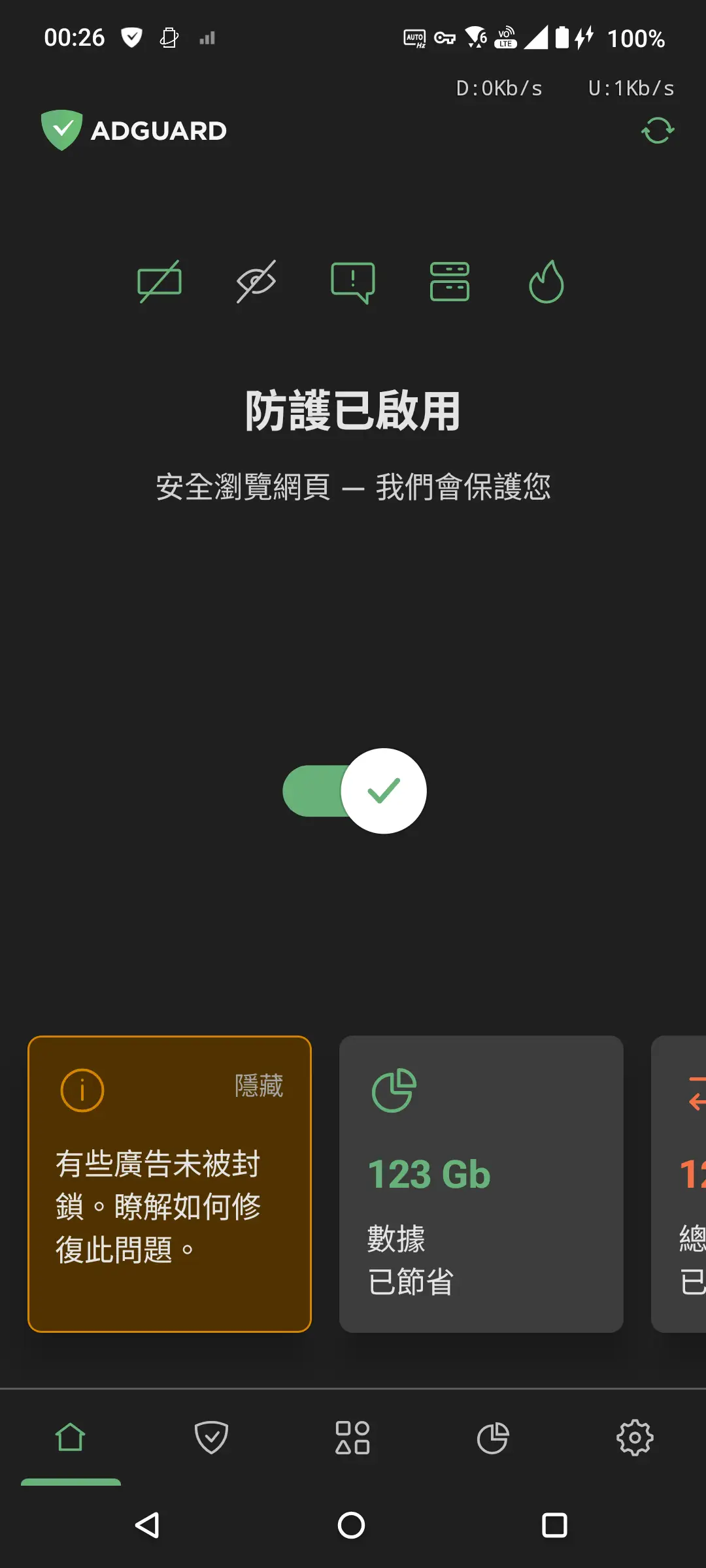
Task: Switch to the Home tab
Action: pyautogui.click(x=71, y=1437)
